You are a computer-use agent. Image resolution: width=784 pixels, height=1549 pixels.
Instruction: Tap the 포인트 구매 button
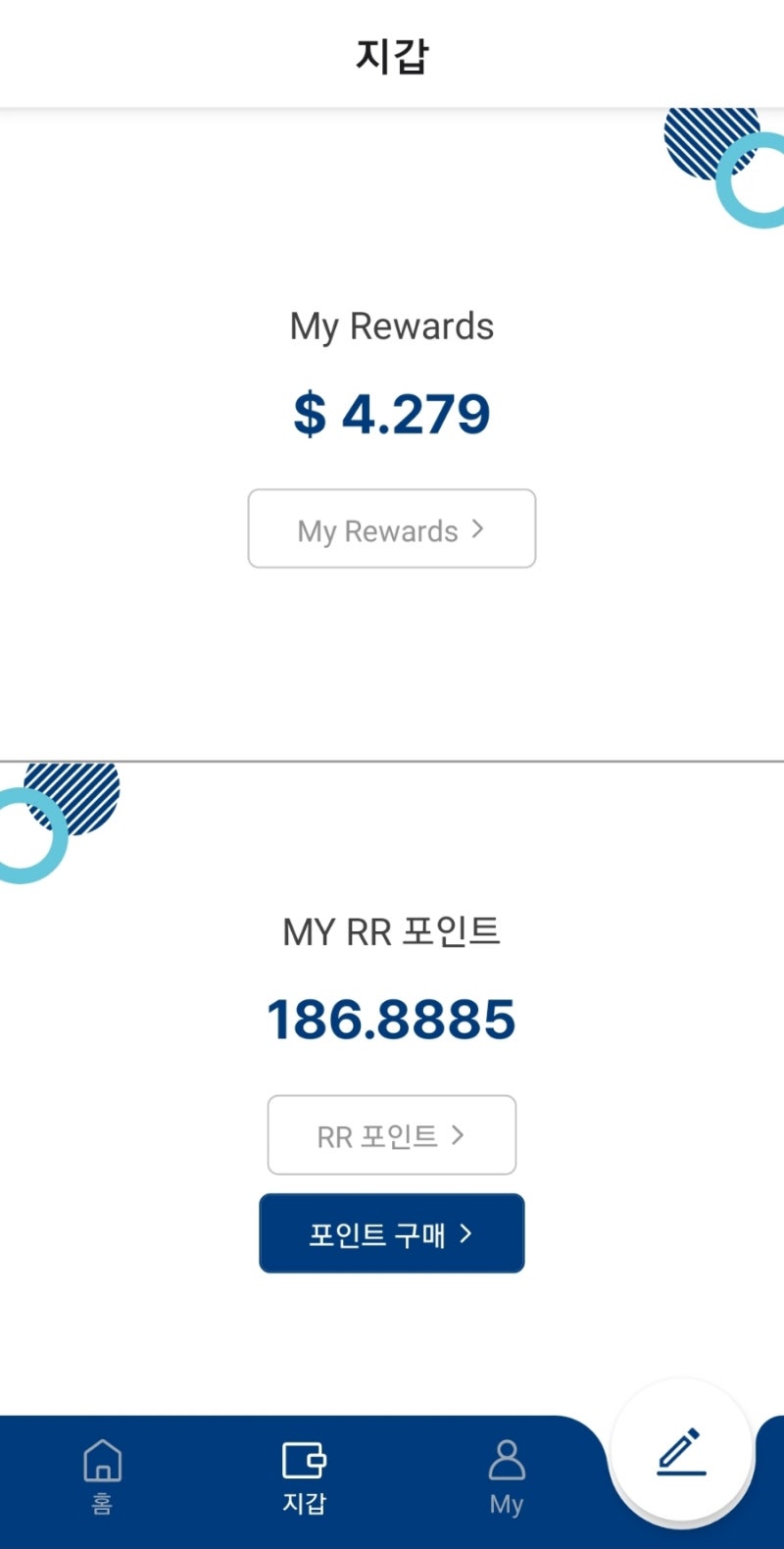click(x=391, y=1233)
